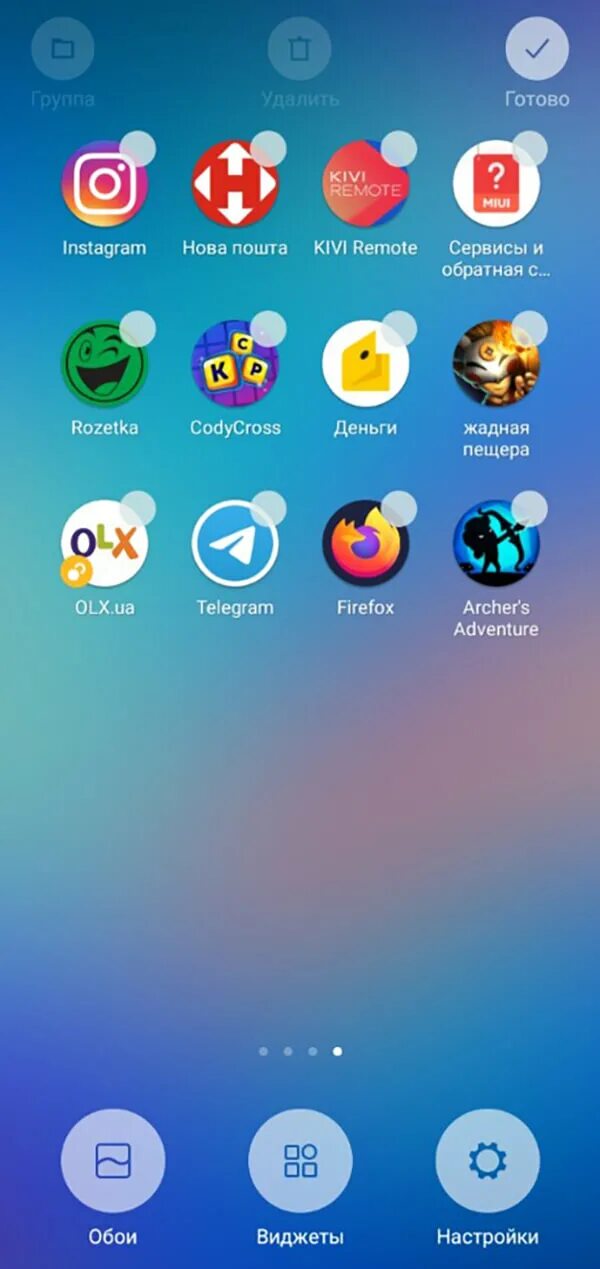Open the Обои wallpaper option
Image resolution: width=600 pixels, height=1269 pixels.
[113, 1161]
